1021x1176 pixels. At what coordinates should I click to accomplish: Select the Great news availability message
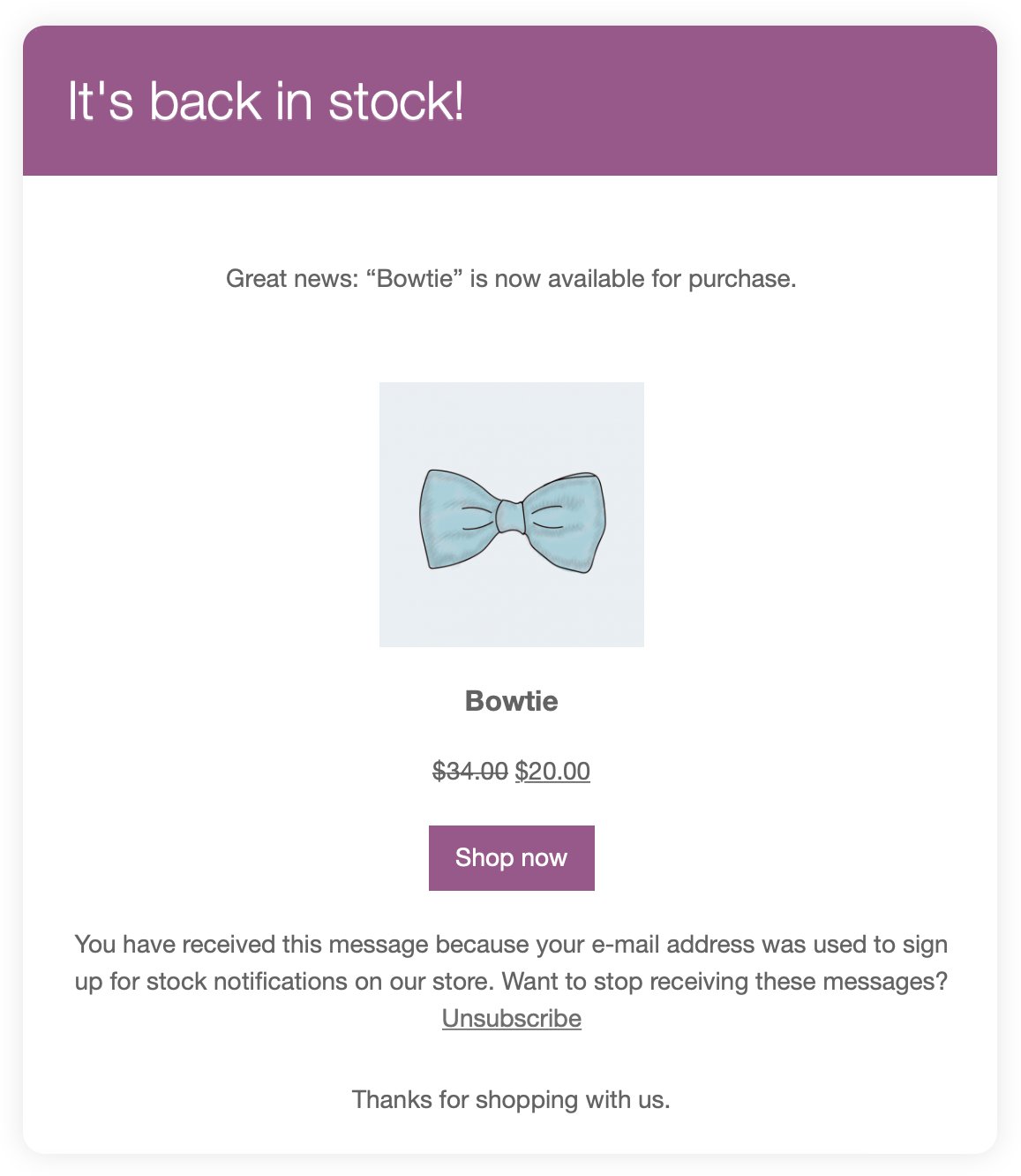click(x=511, y=278)
